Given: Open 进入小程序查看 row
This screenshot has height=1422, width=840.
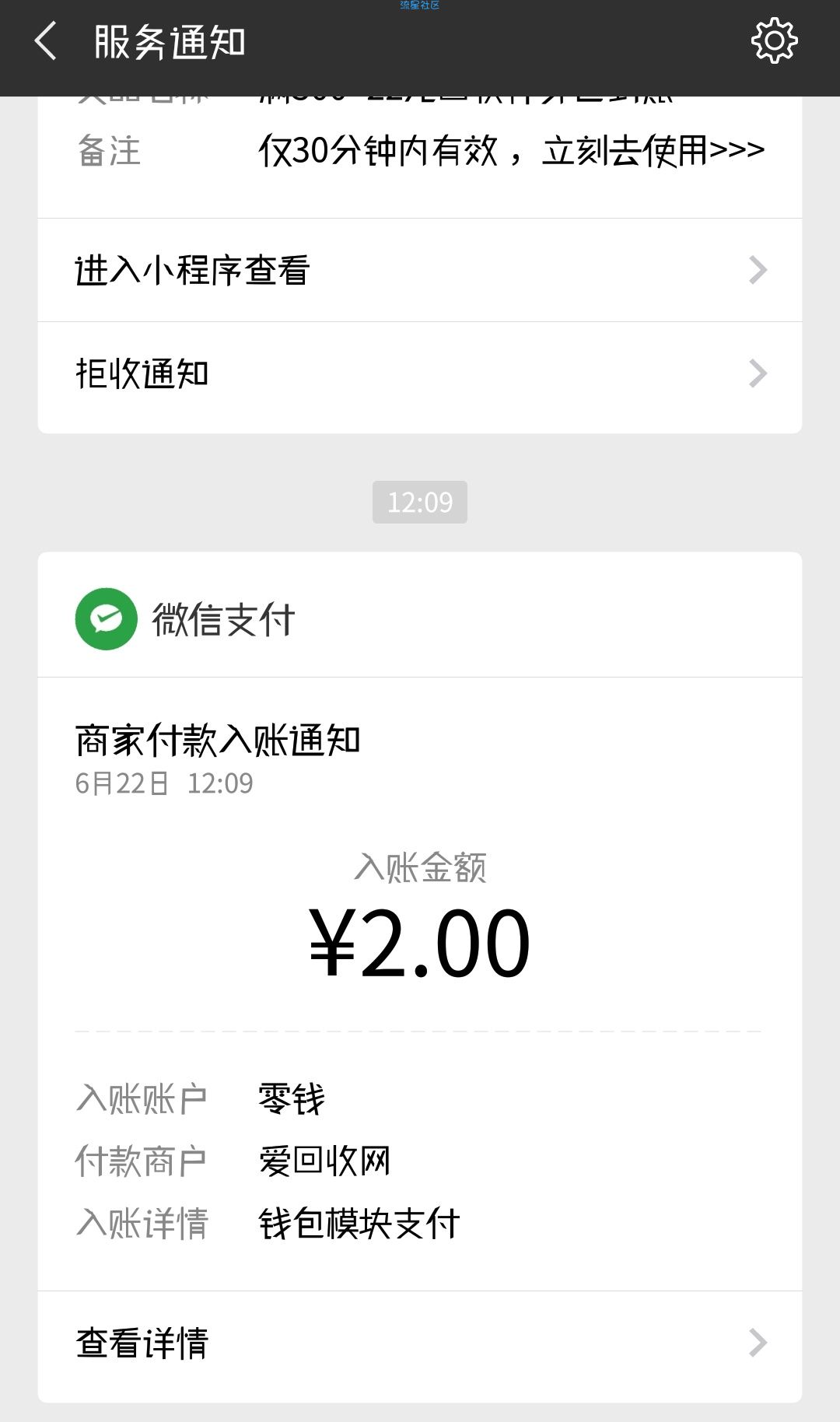Looking at the screenshot, I should pos(420,270).
